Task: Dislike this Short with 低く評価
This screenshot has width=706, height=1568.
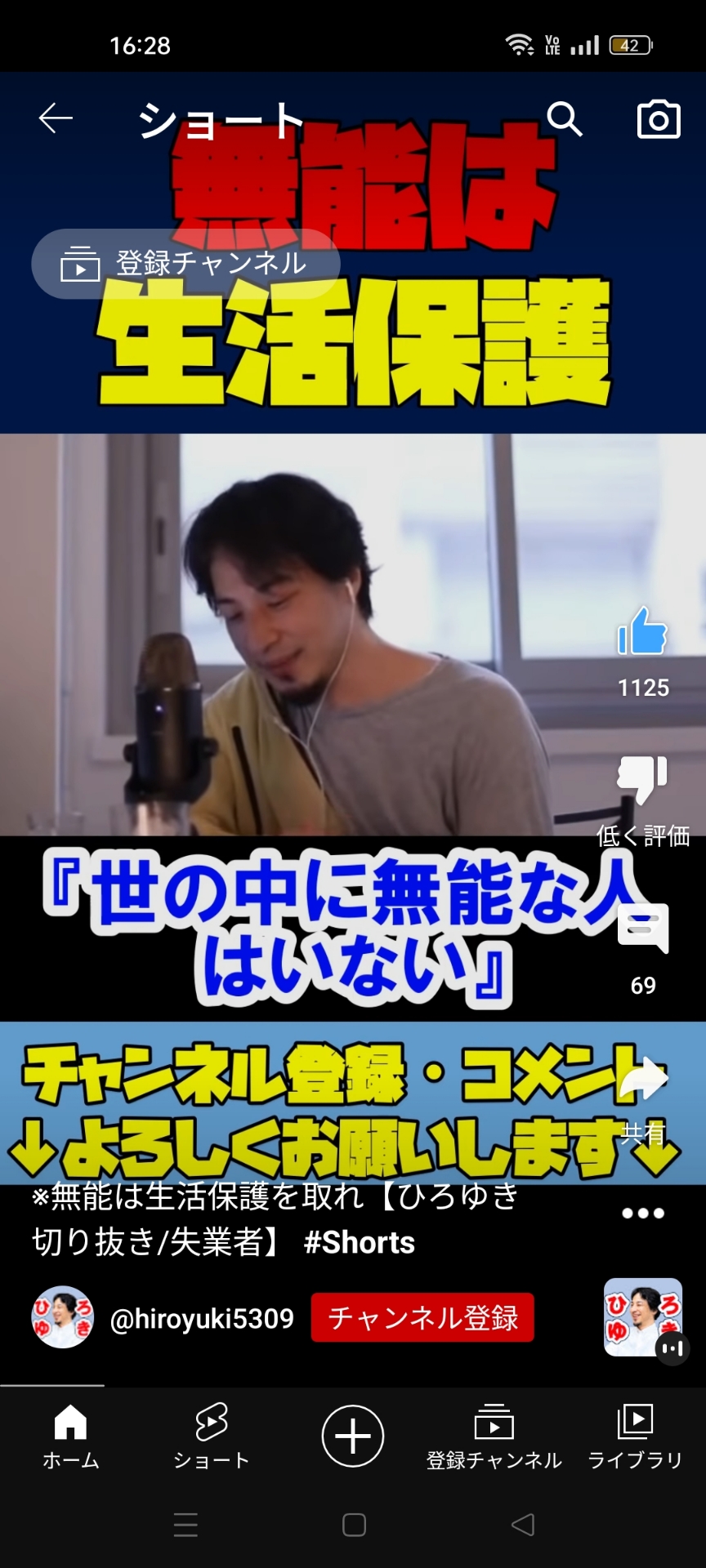Action: 643,780
